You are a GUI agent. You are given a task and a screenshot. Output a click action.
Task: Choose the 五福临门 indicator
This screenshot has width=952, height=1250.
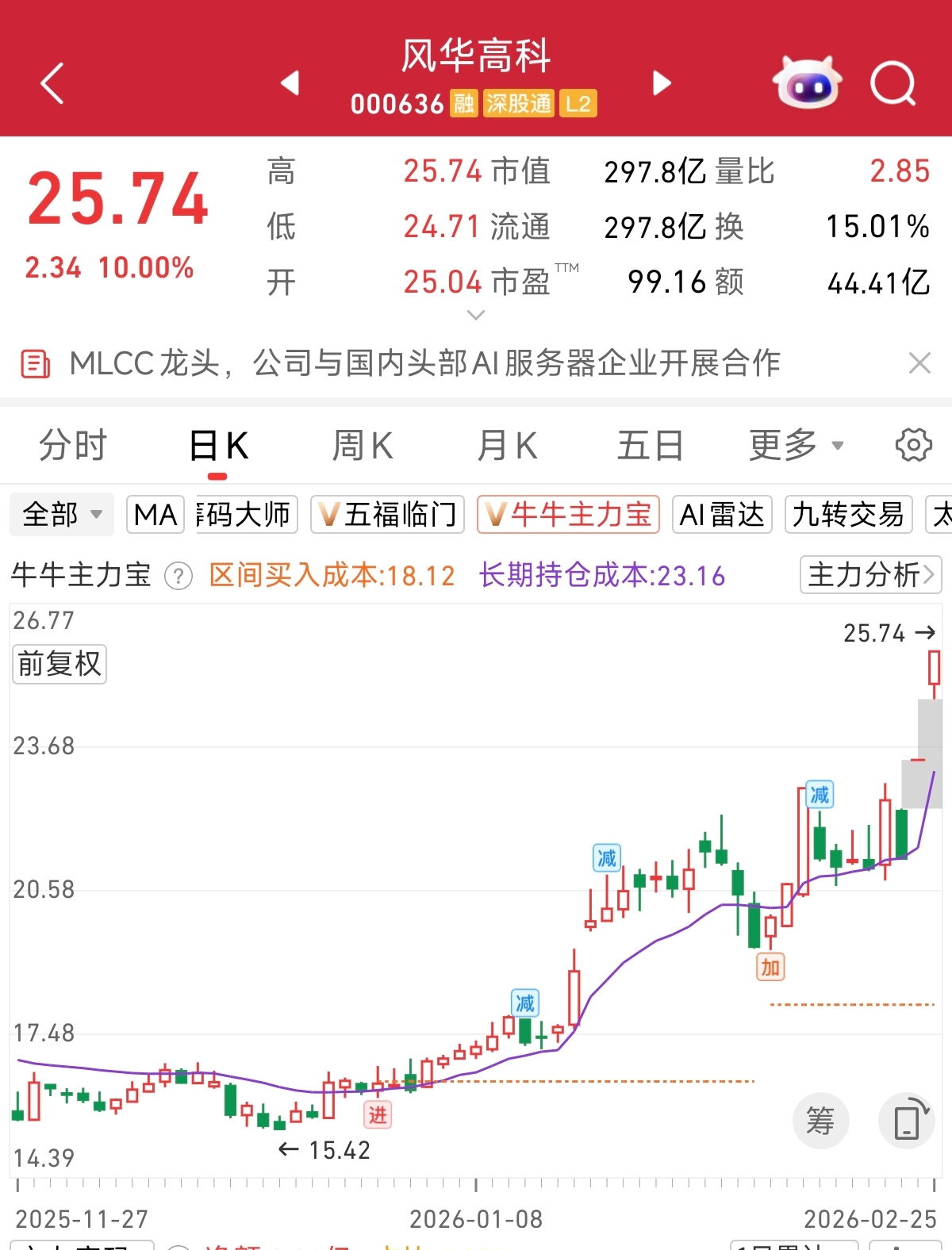(x=387, y=514)
